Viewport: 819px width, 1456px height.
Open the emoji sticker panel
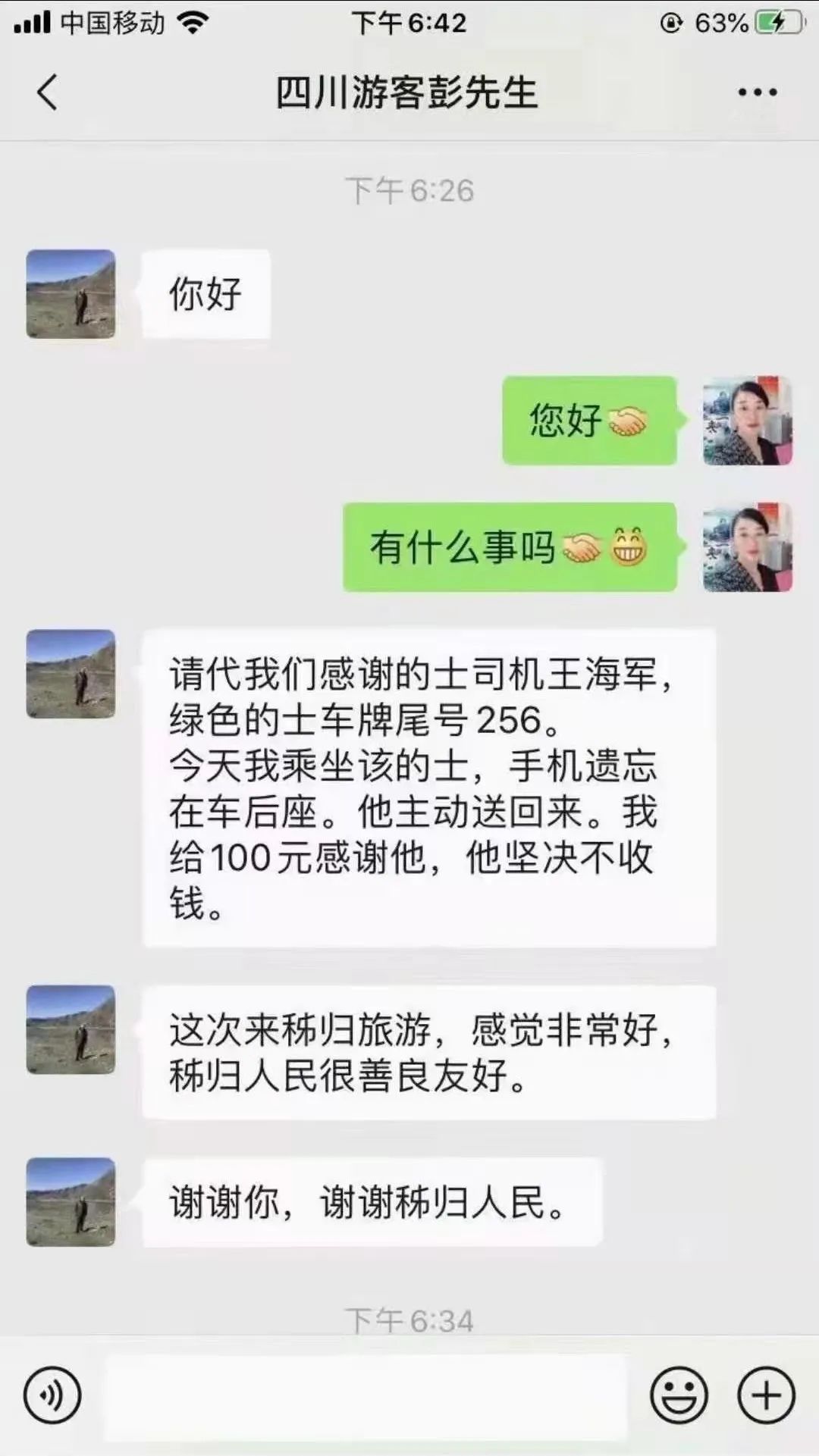point(679,1395)
